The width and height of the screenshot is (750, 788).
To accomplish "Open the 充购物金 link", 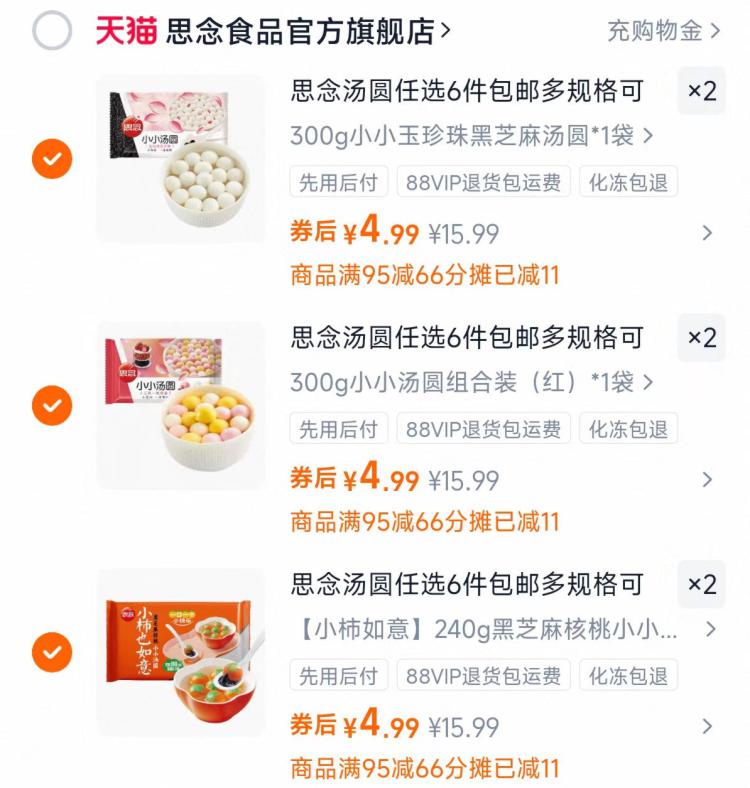I will tap(663, 31).
